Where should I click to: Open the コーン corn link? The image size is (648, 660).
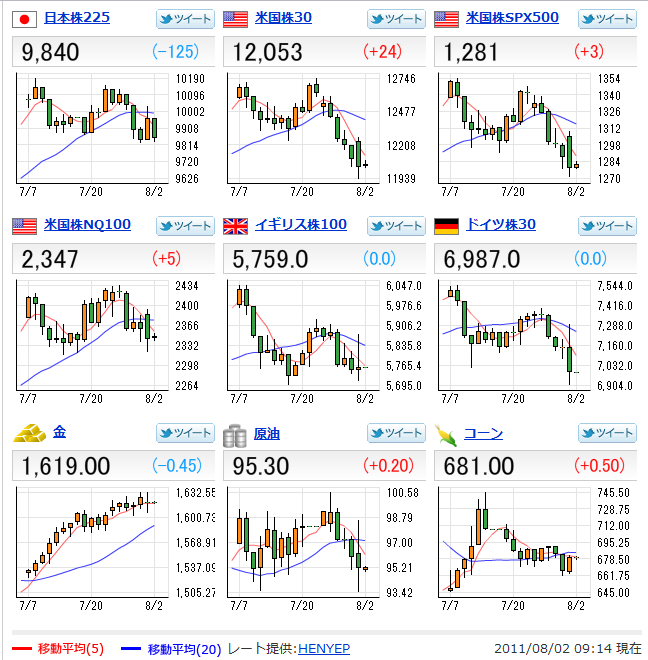484,433
